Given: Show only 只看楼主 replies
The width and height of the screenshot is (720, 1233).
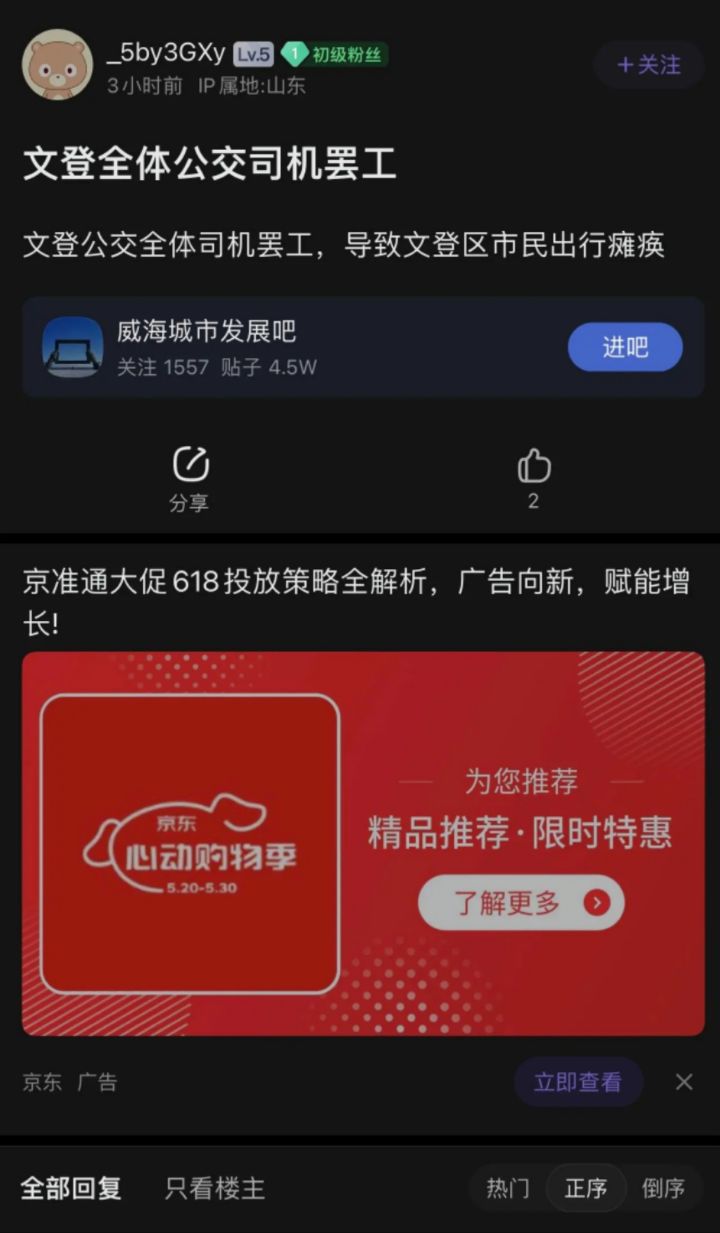Looking at the screenshot, I should point(215,1188).
